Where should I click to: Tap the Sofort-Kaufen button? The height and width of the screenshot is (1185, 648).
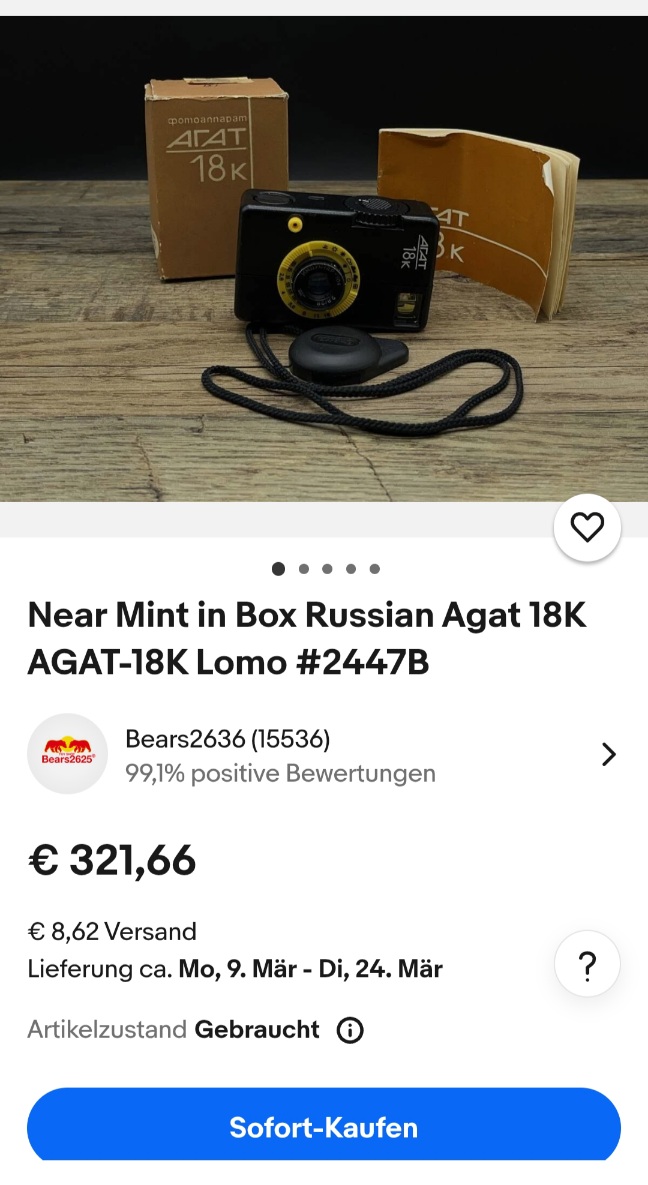pyautogui.click(x=324, y=1127)
